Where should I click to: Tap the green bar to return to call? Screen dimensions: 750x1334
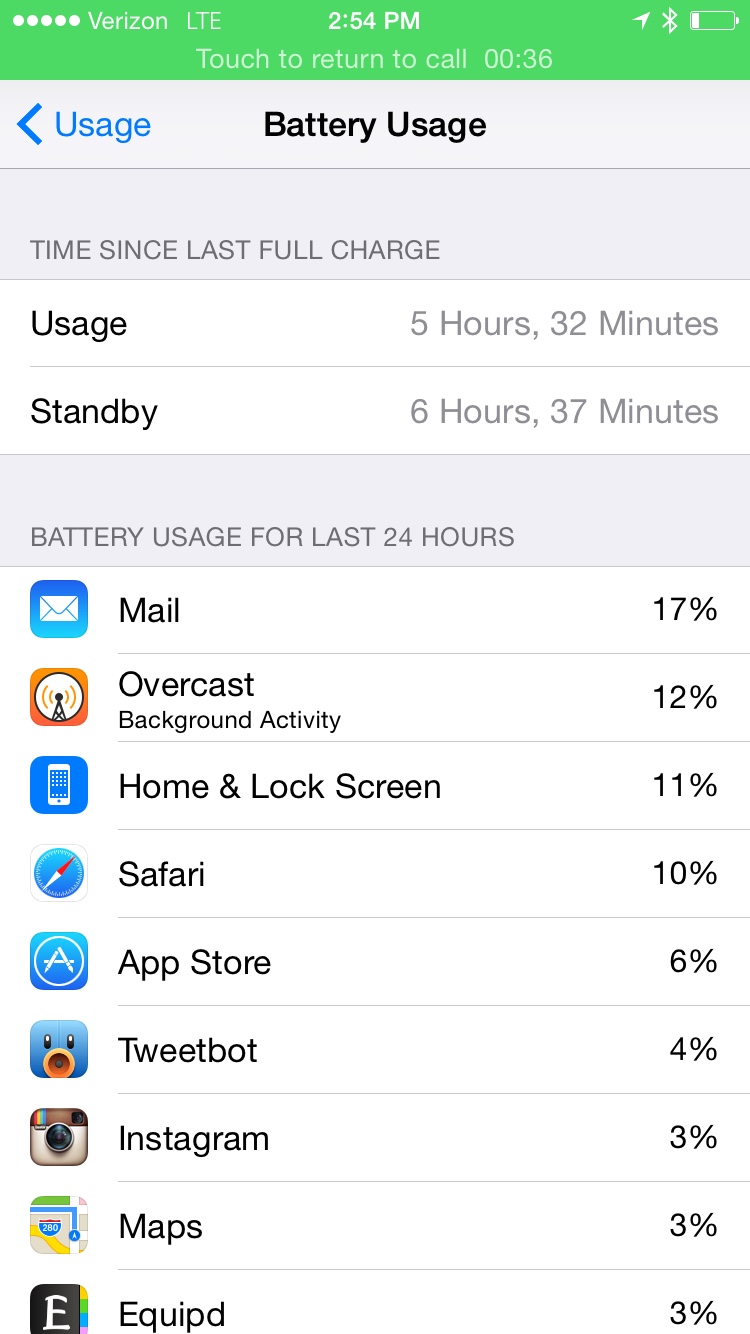(x=374, y=59)
